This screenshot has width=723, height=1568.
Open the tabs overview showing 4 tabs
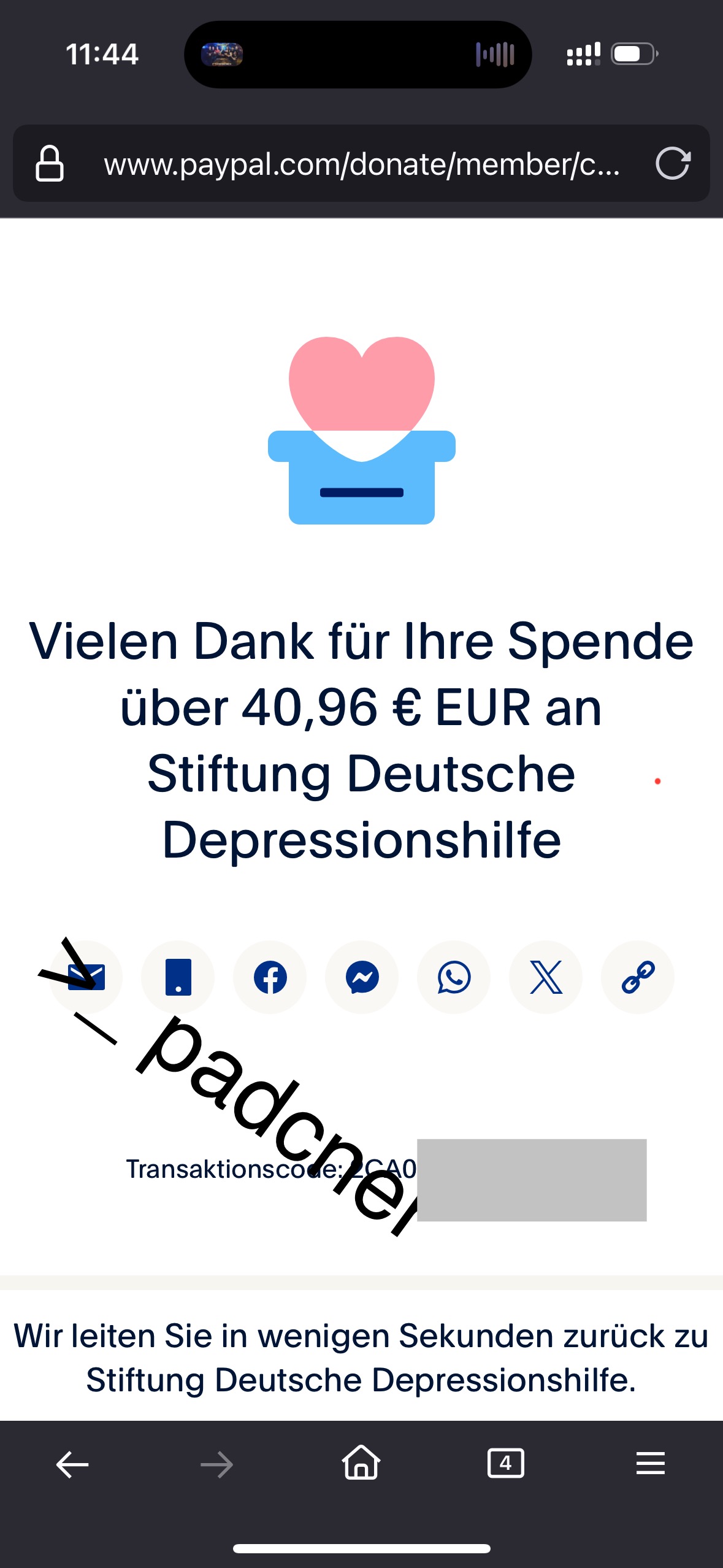click(505, 1464)
